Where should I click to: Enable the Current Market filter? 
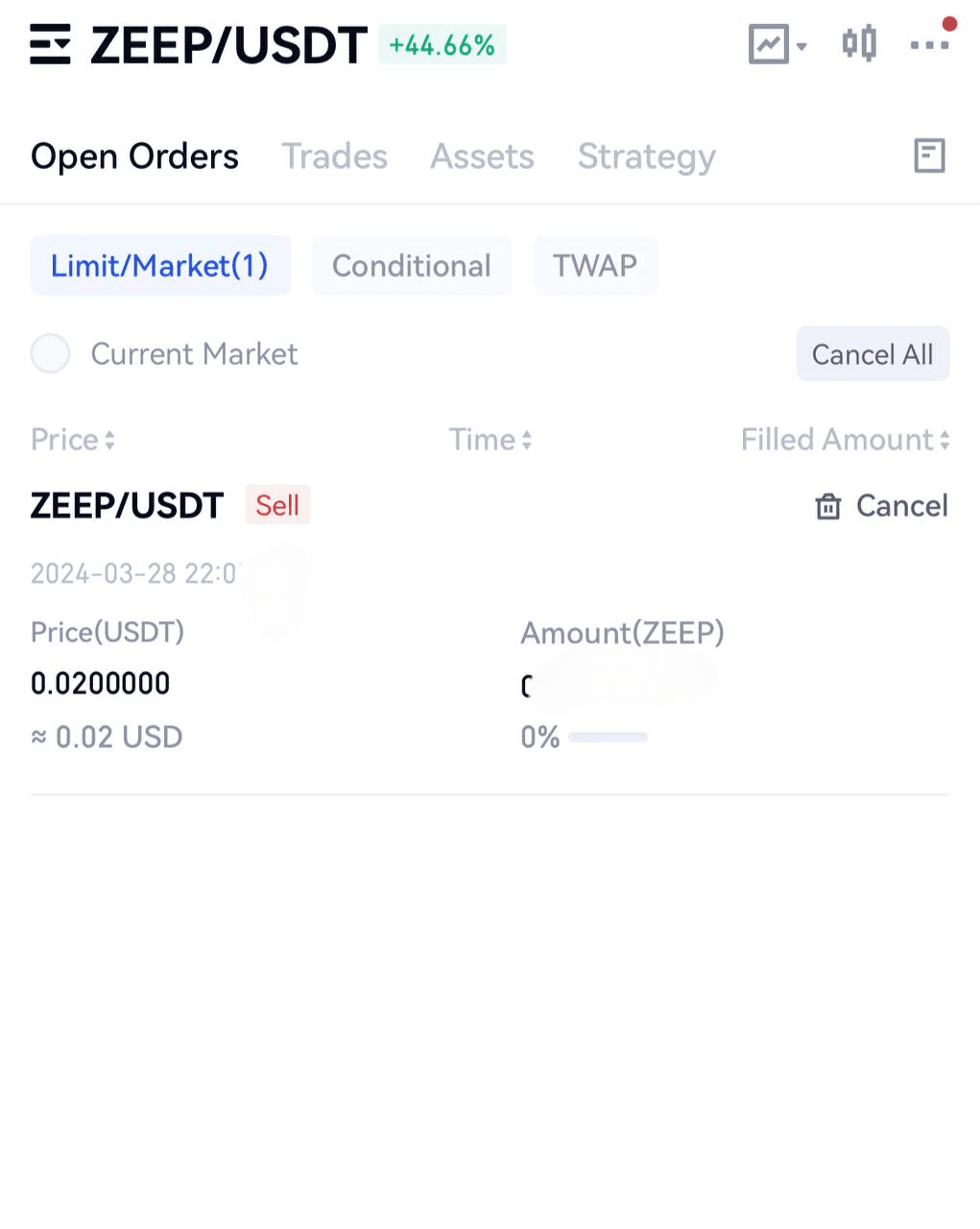(x=51, y=354)
